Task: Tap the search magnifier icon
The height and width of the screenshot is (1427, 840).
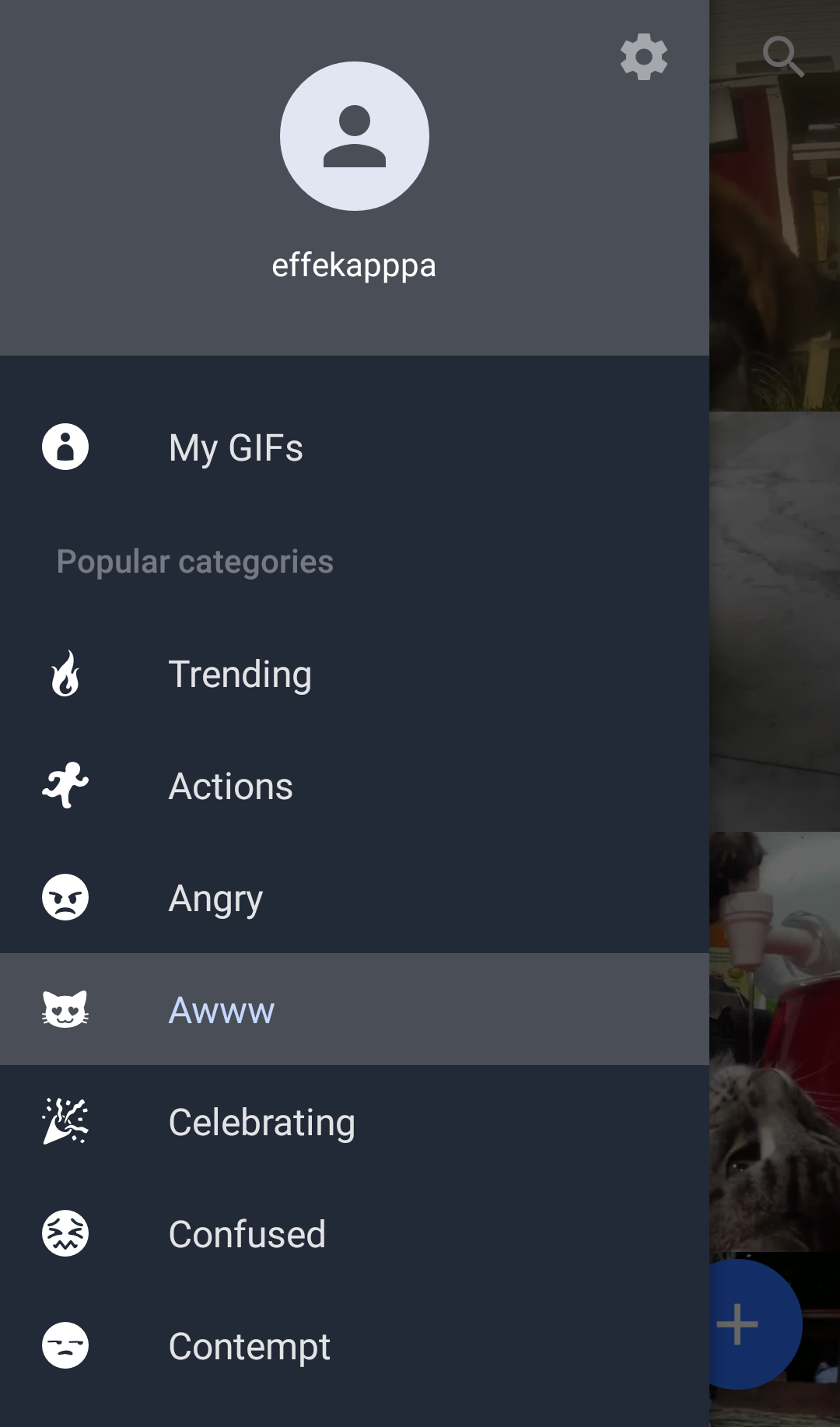Action: (783, 57)
